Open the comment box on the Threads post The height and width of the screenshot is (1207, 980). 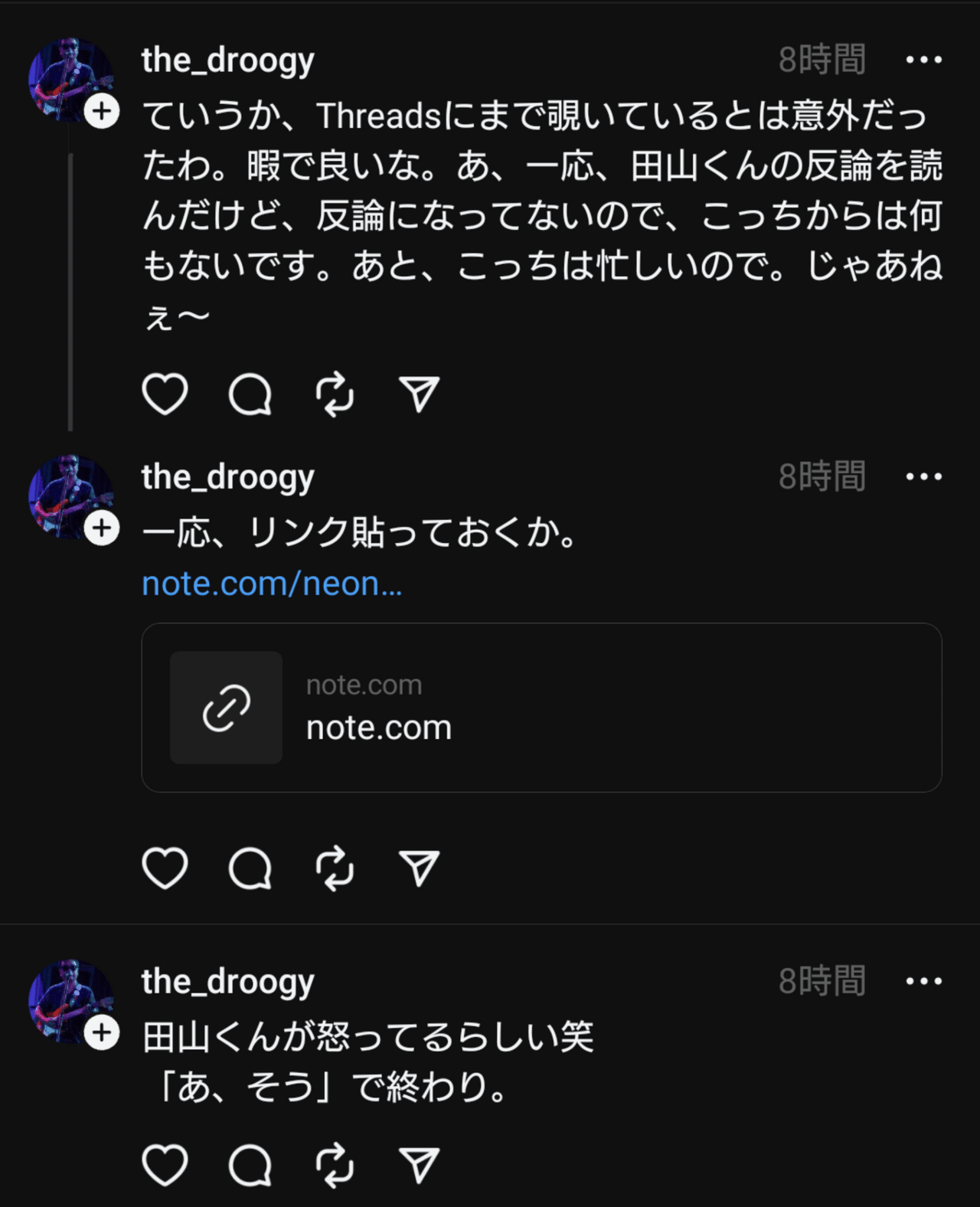coord(252,394)
